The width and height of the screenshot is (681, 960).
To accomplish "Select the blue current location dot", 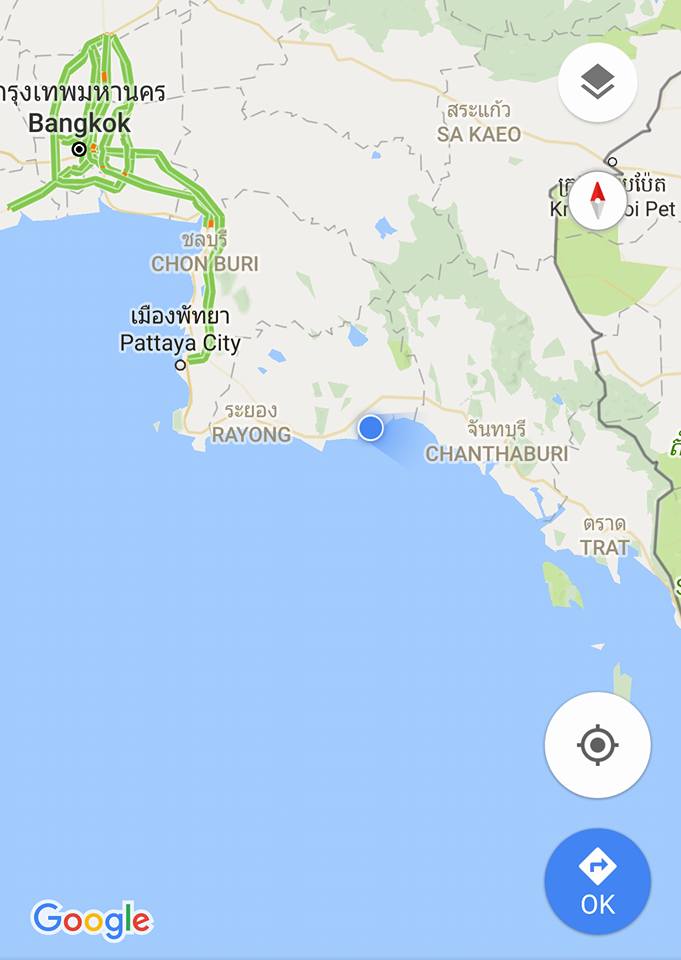I will [371, 427].
